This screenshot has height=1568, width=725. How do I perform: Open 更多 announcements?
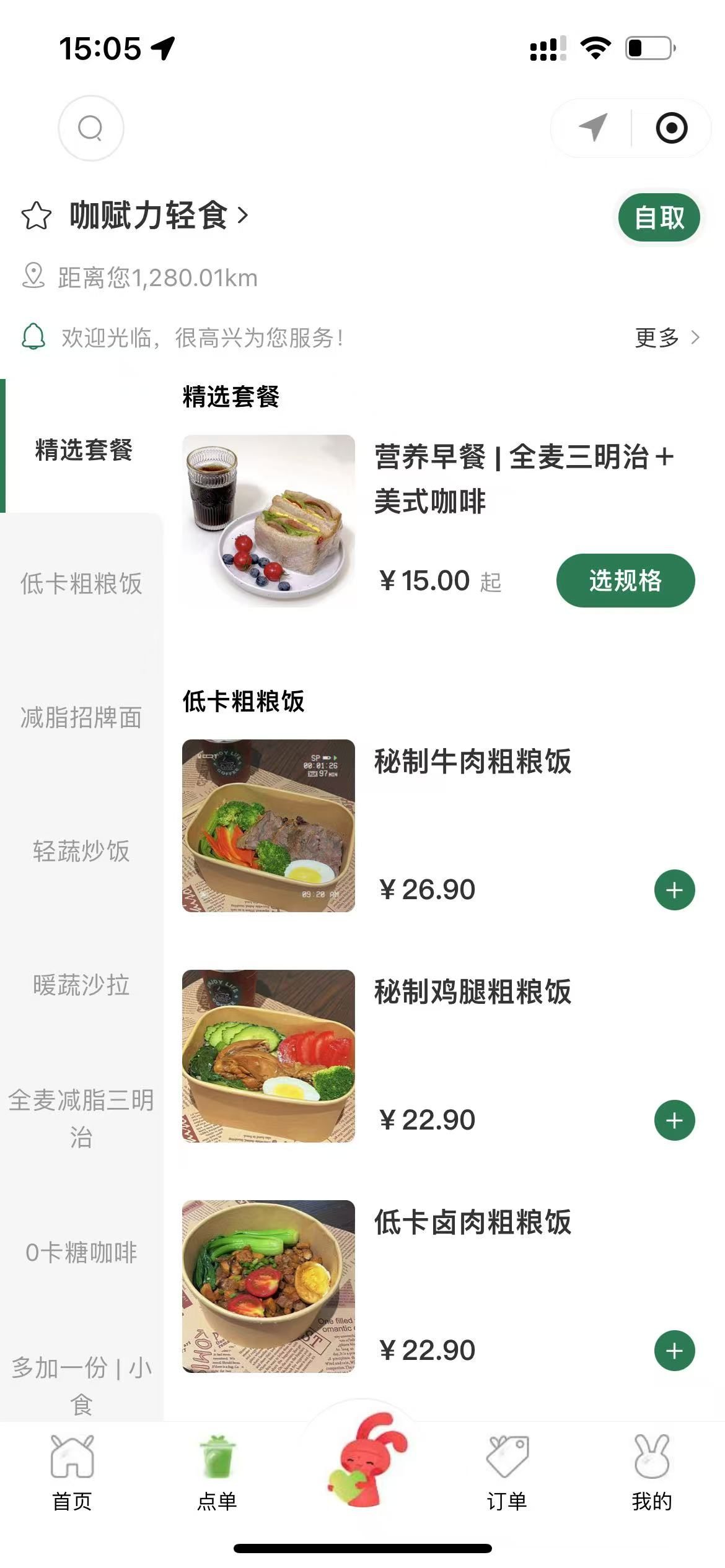(x=666, y=338)
